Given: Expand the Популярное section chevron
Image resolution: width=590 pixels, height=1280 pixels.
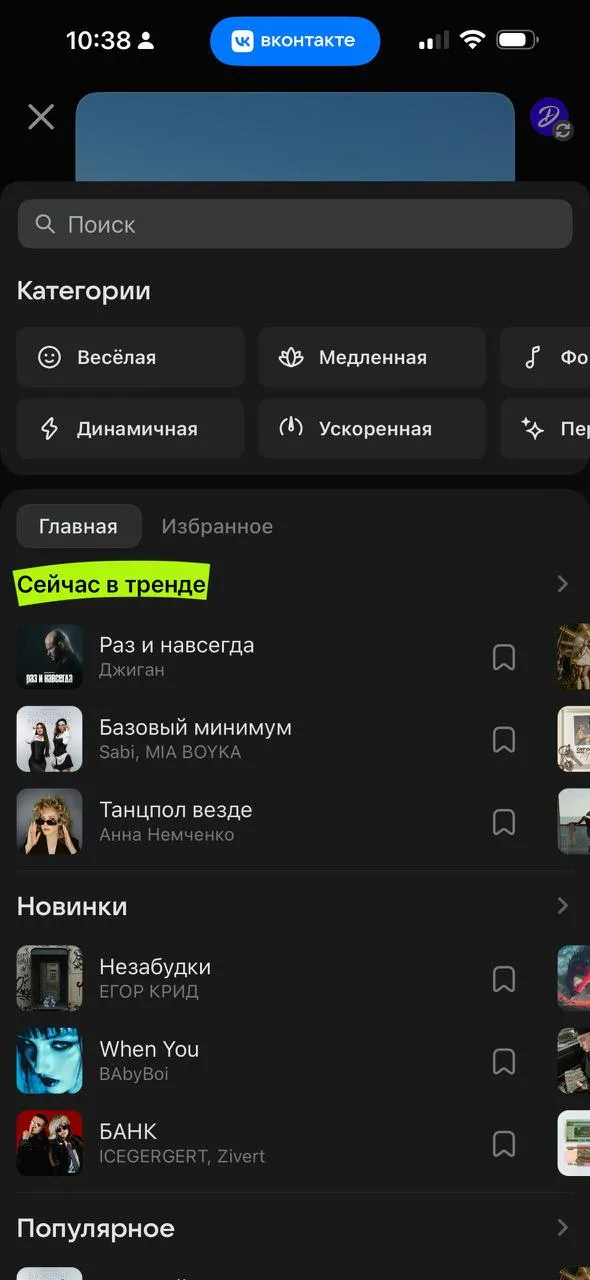Looking at the screenshot, I should click(x=562, y=1227).
